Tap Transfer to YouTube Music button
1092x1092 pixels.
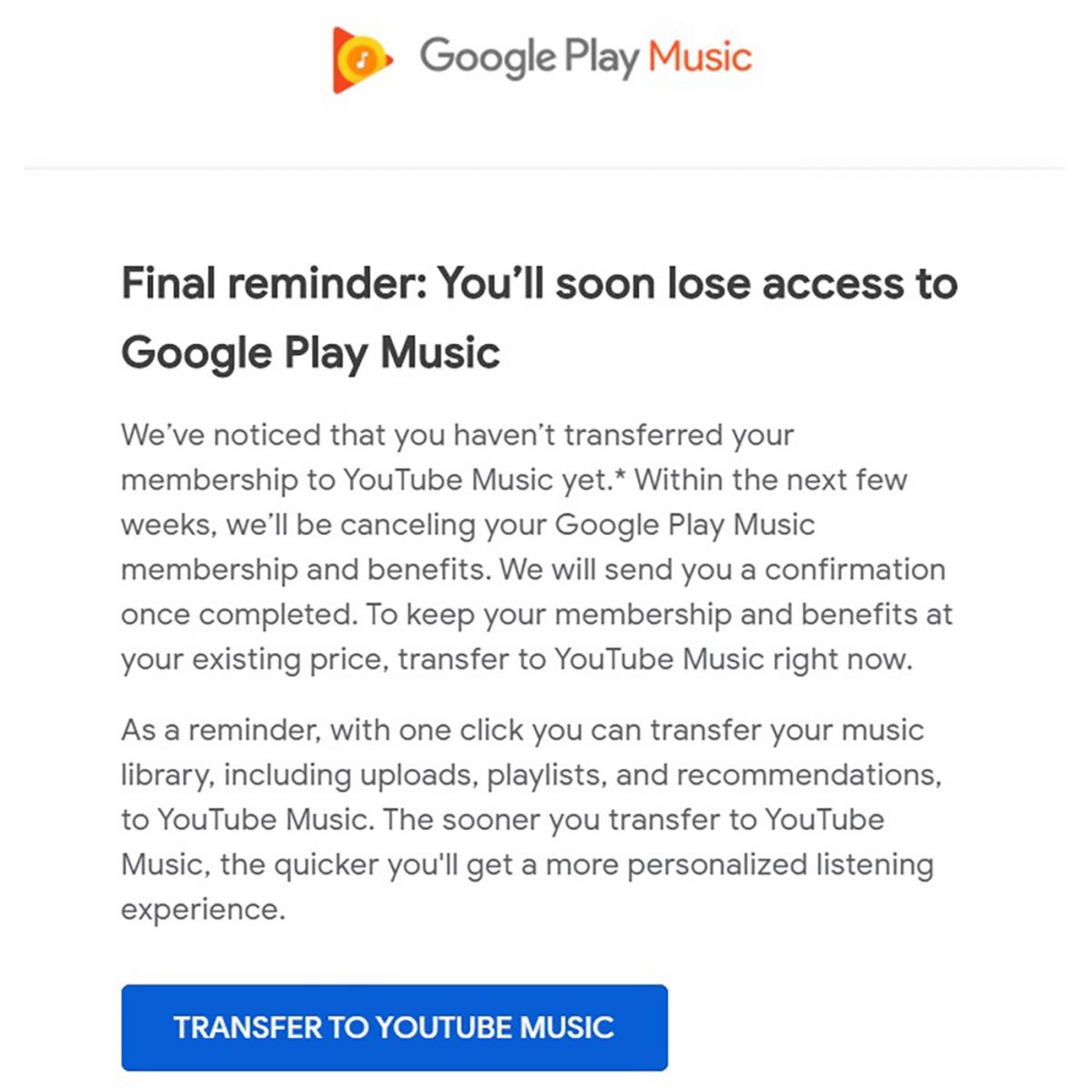pyautogui.click(x=394, y=1026)
